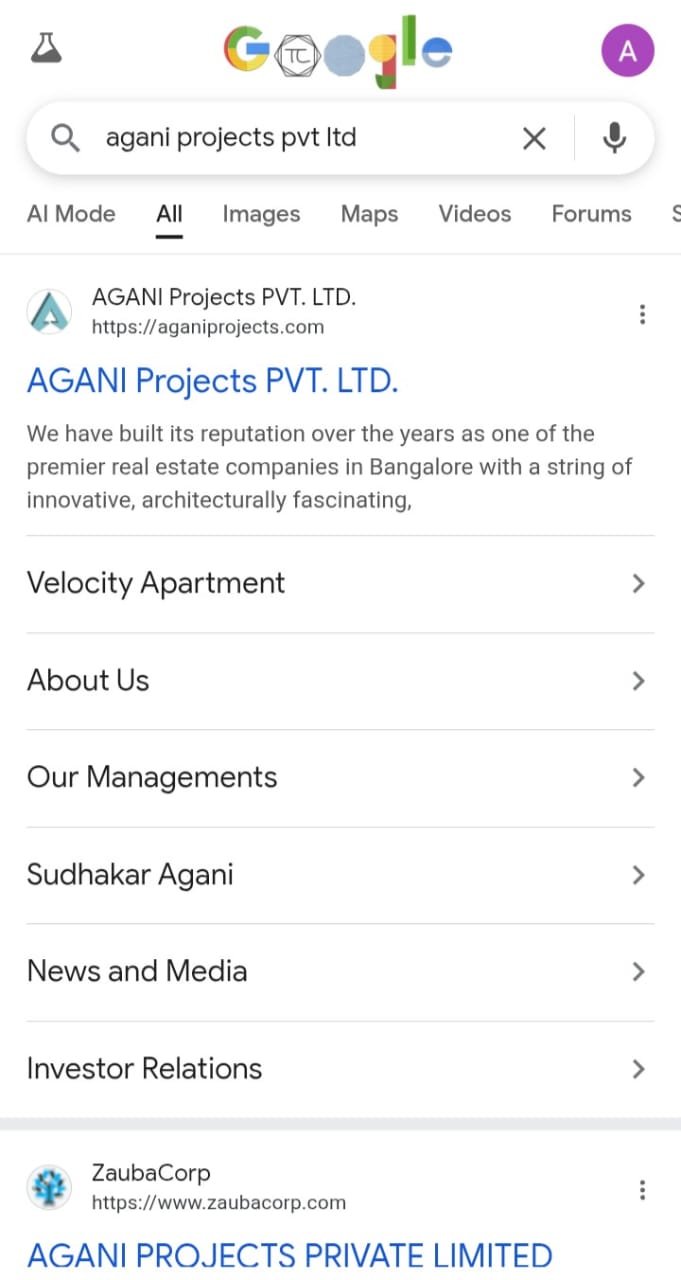Open the account profile avatar

627,51
